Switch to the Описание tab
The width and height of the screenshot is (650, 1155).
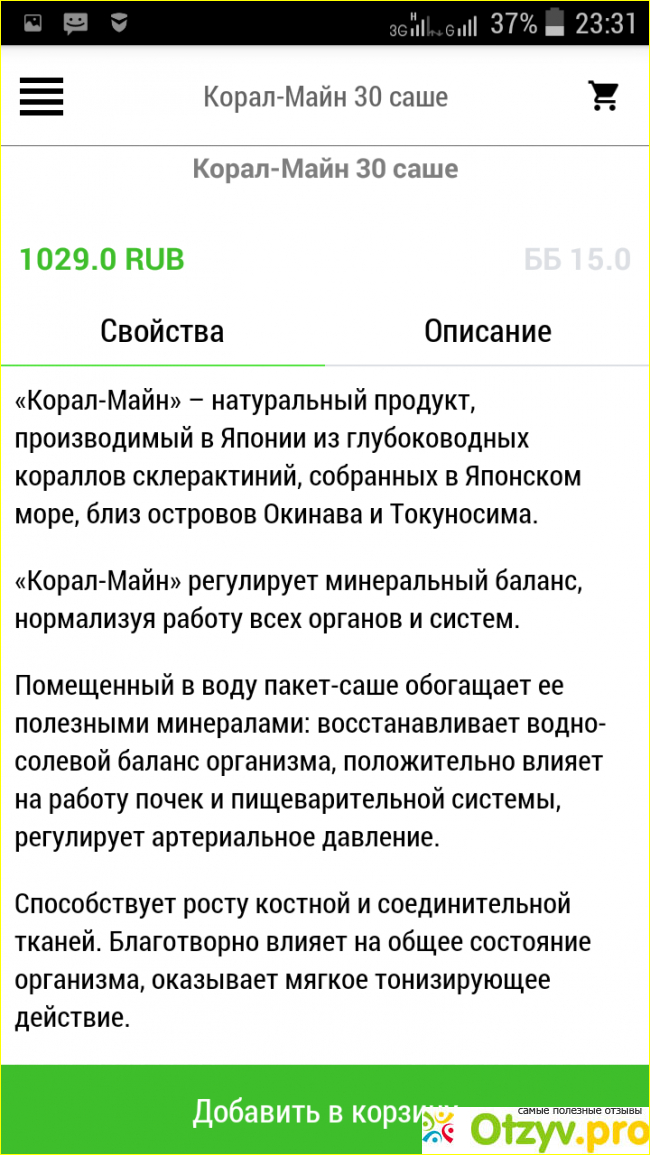click(487, 331)
